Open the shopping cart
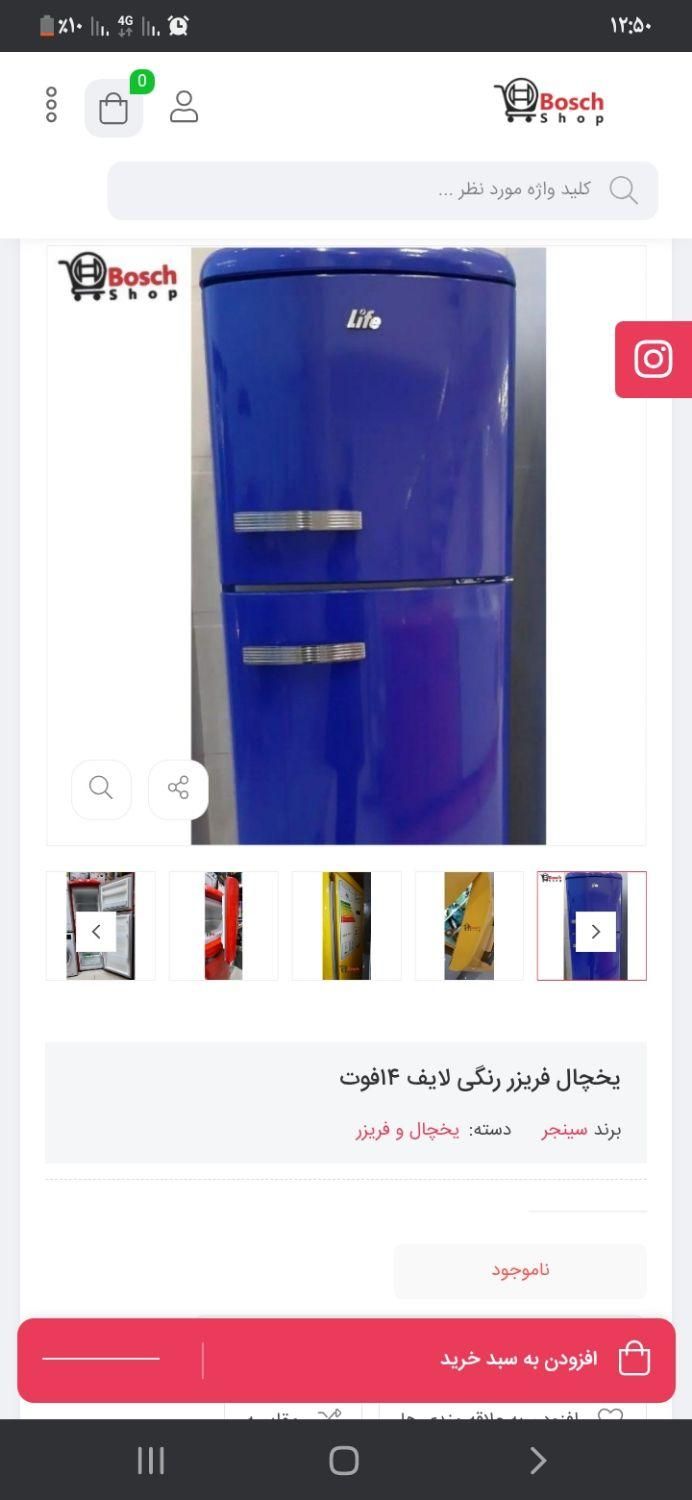692x1500 pixels. pos(114,108)
